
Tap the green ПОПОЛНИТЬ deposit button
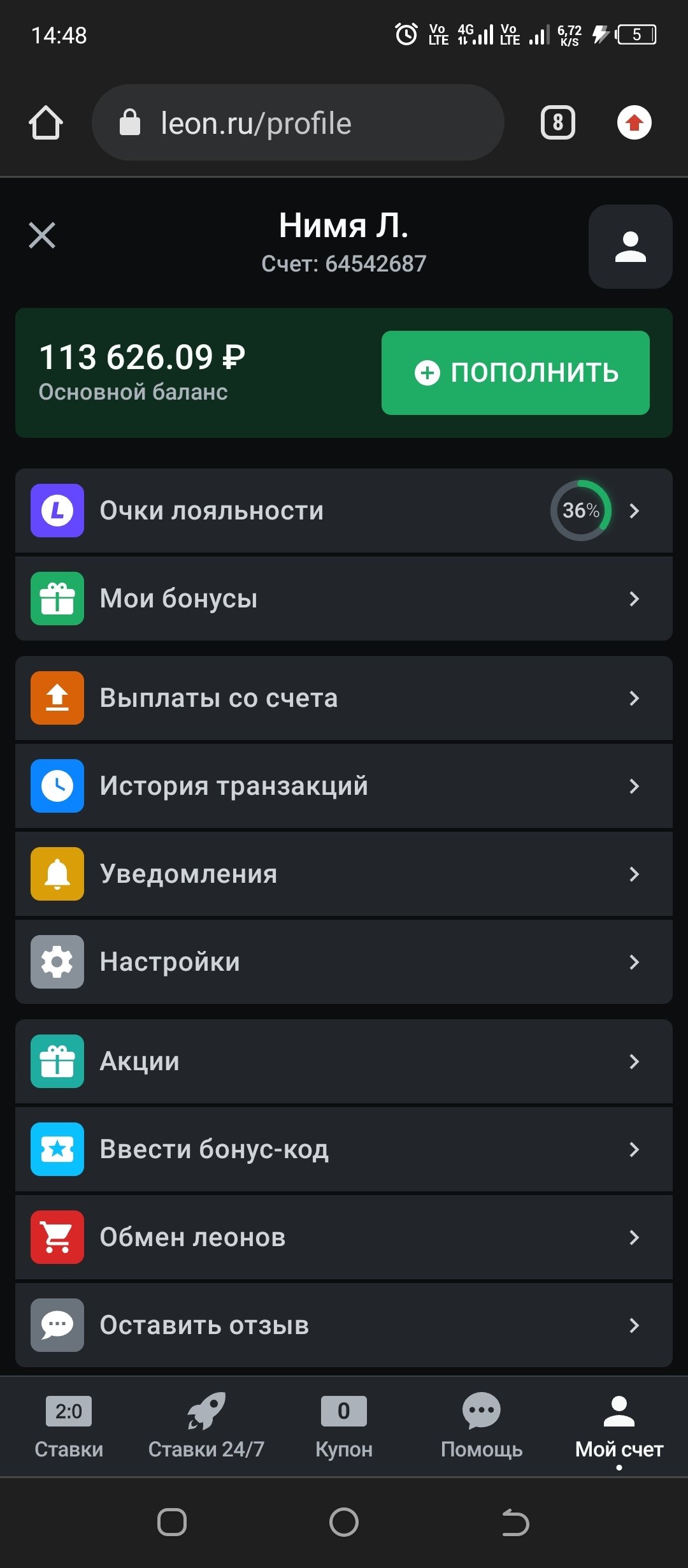click(x=515, y=373)
